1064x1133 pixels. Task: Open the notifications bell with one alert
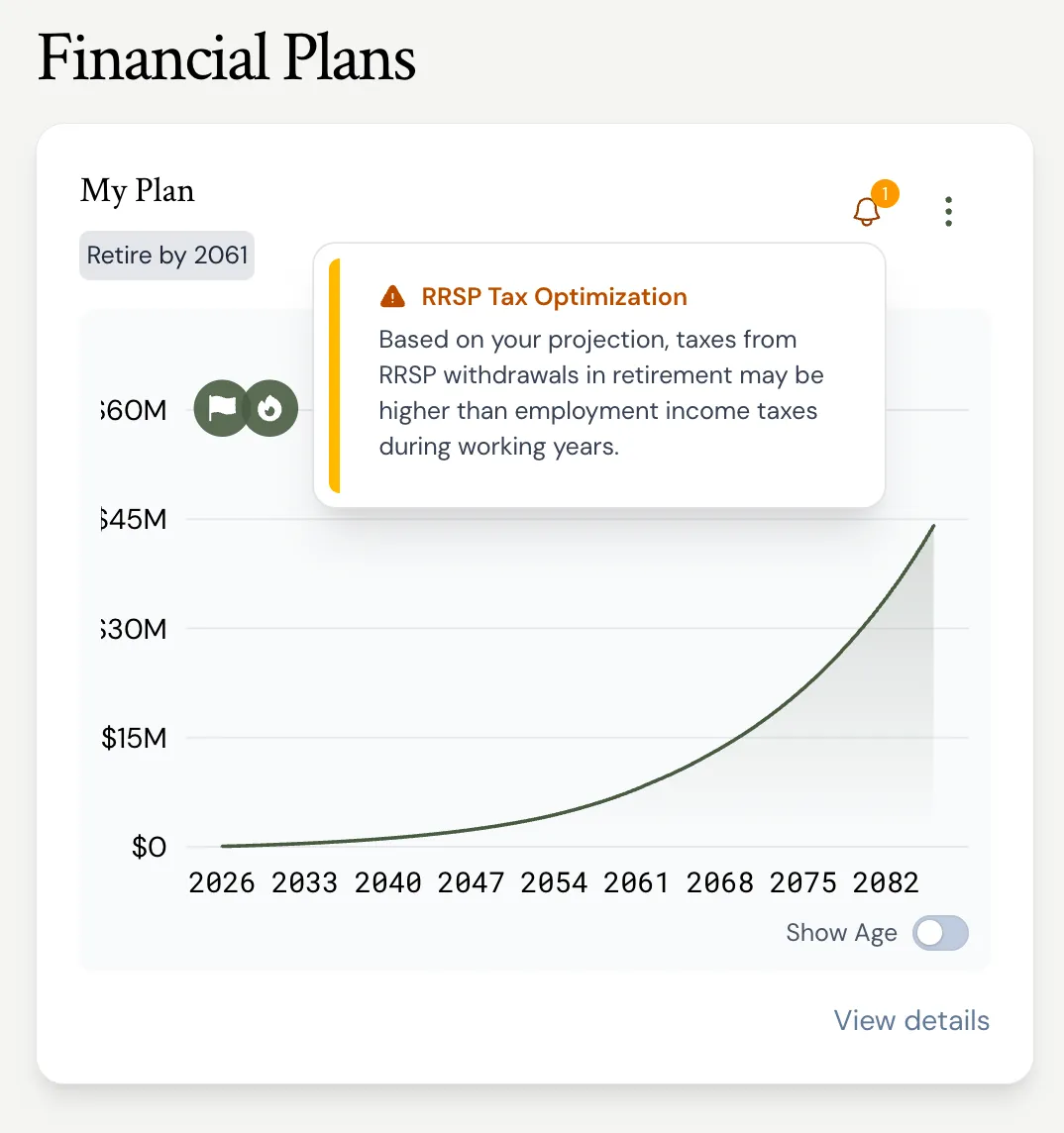click(868, 211)
